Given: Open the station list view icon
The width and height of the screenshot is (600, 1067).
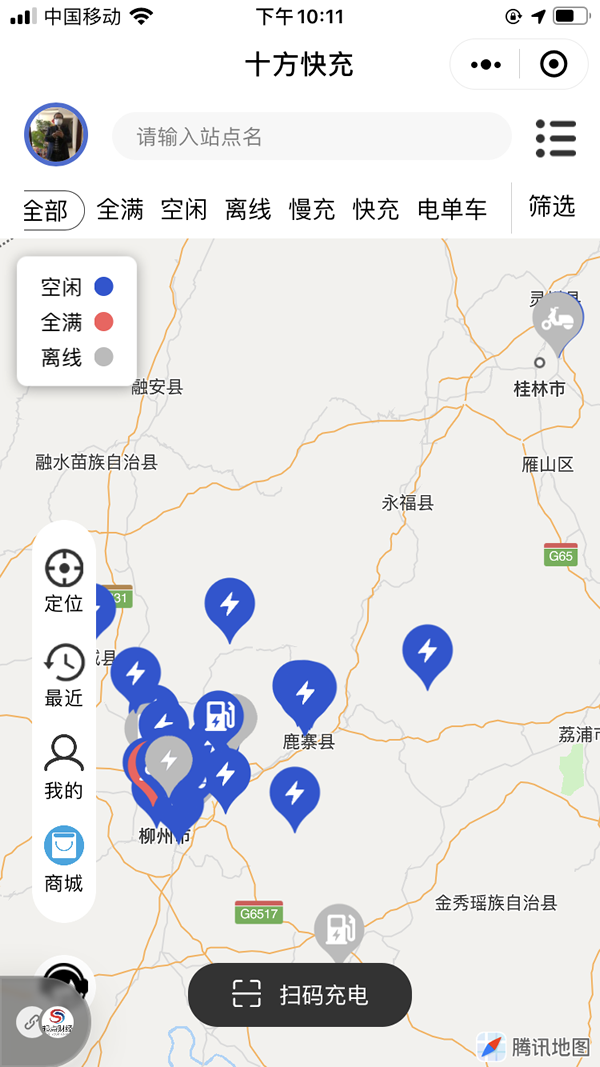Looking at the screenshot, I should 556,138.
